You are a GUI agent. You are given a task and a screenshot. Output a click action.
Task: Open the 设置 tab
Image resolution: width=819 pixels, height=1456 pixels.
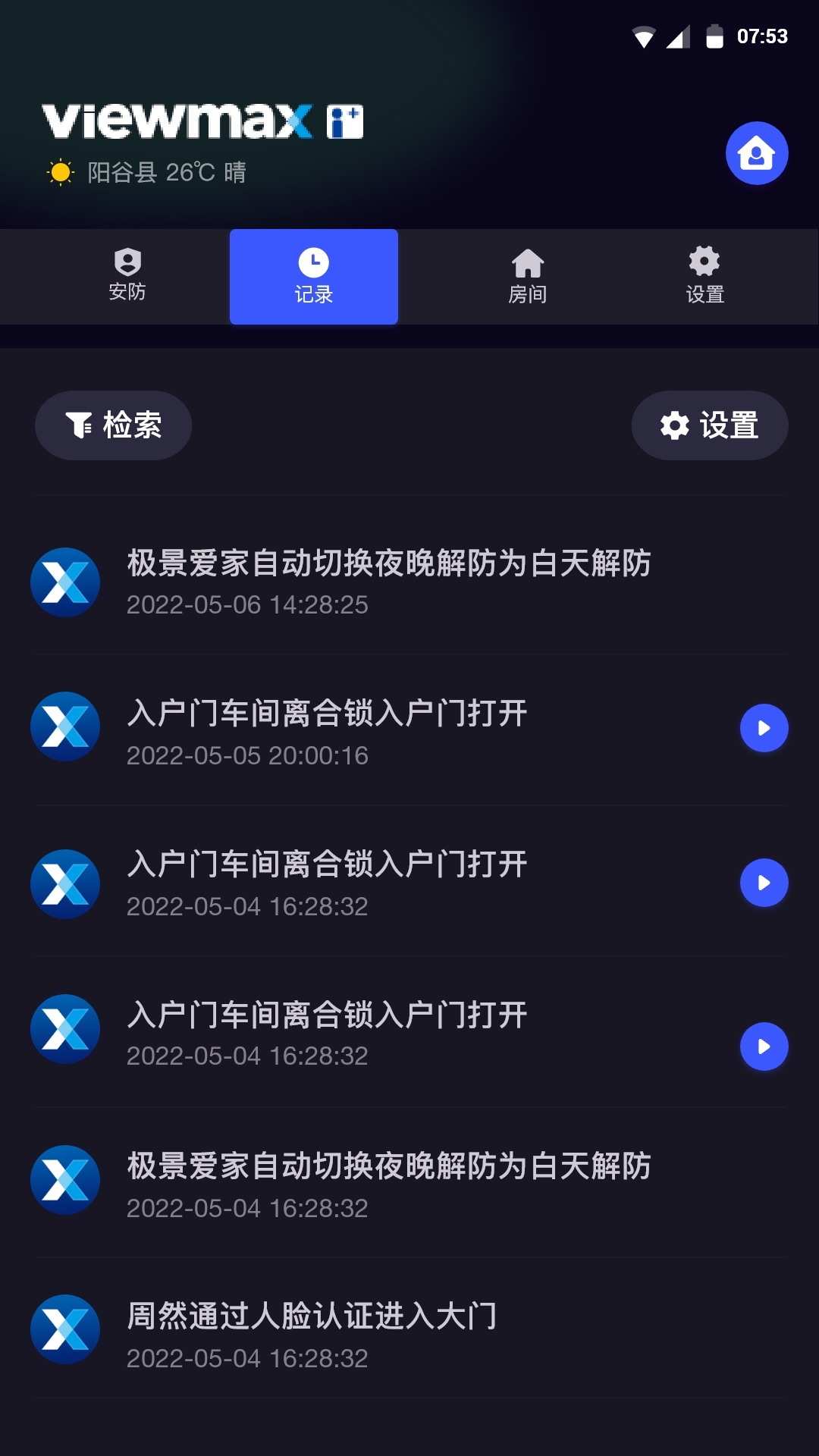coord(704,277)
